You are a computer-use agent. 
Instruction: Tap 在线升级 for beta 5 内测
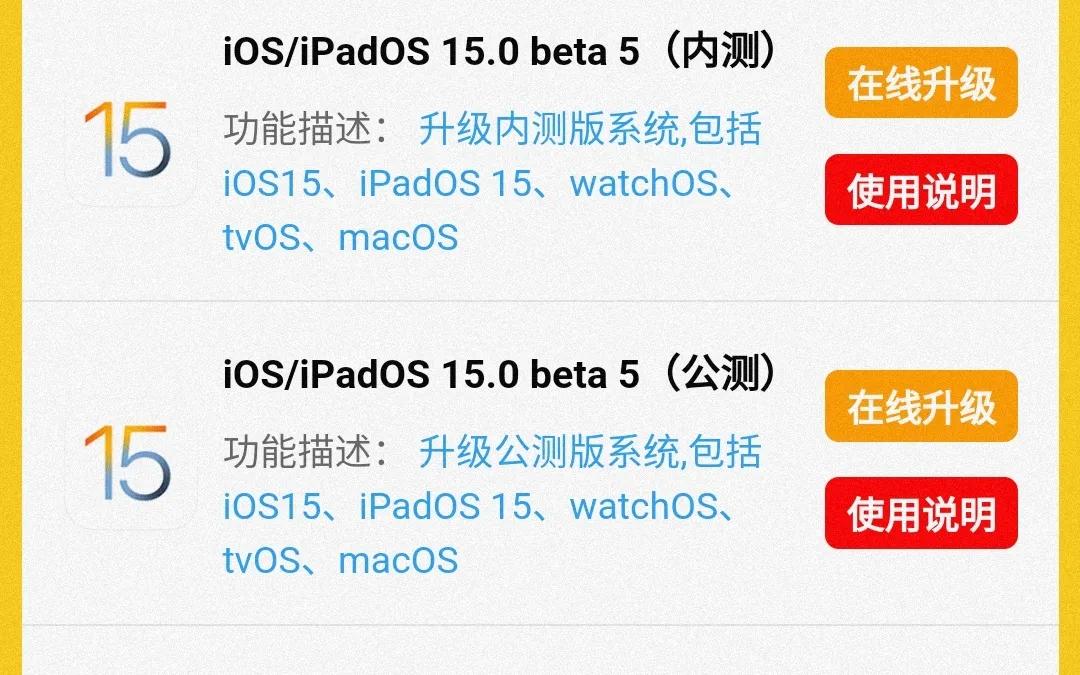coord(921,83)
